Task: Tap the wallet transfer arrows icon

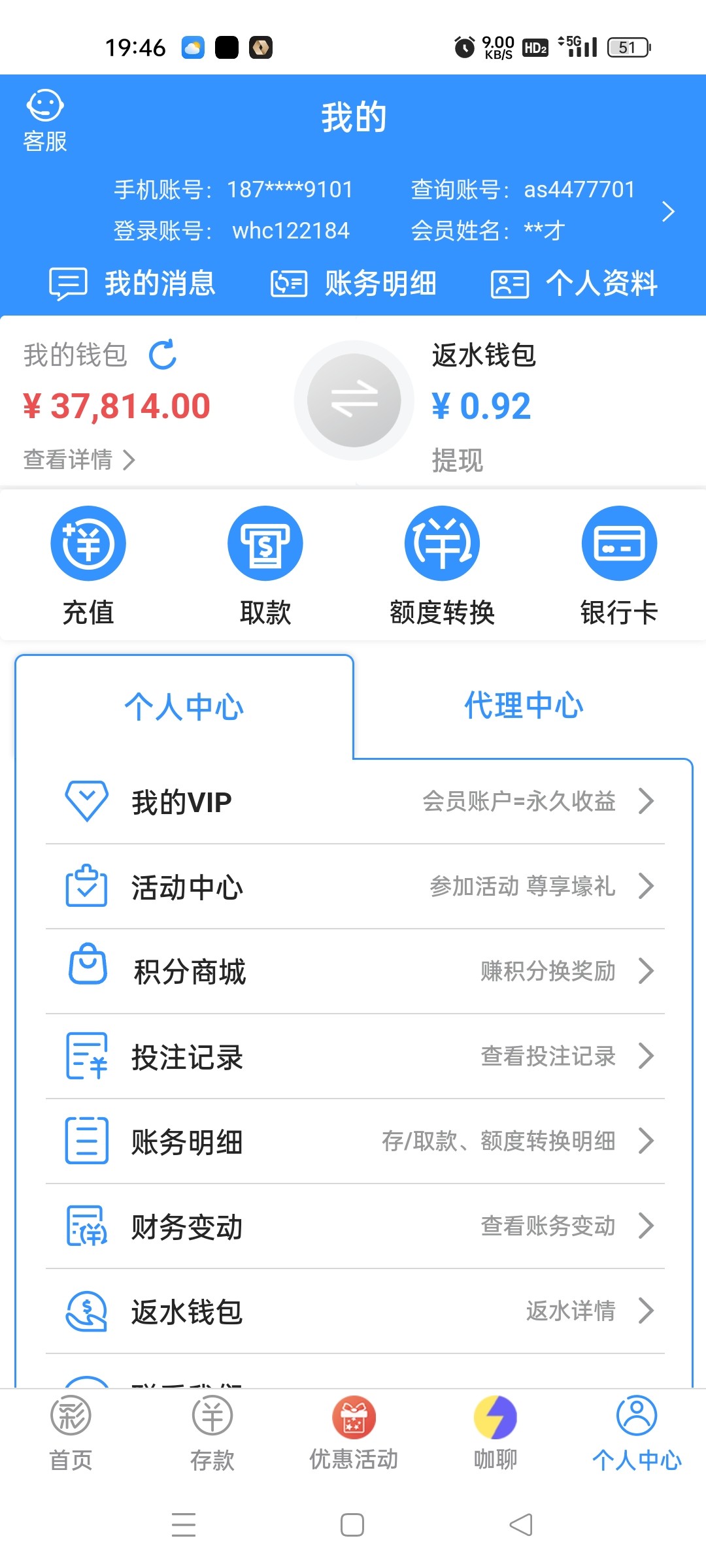Action: (x=353, y=400)
